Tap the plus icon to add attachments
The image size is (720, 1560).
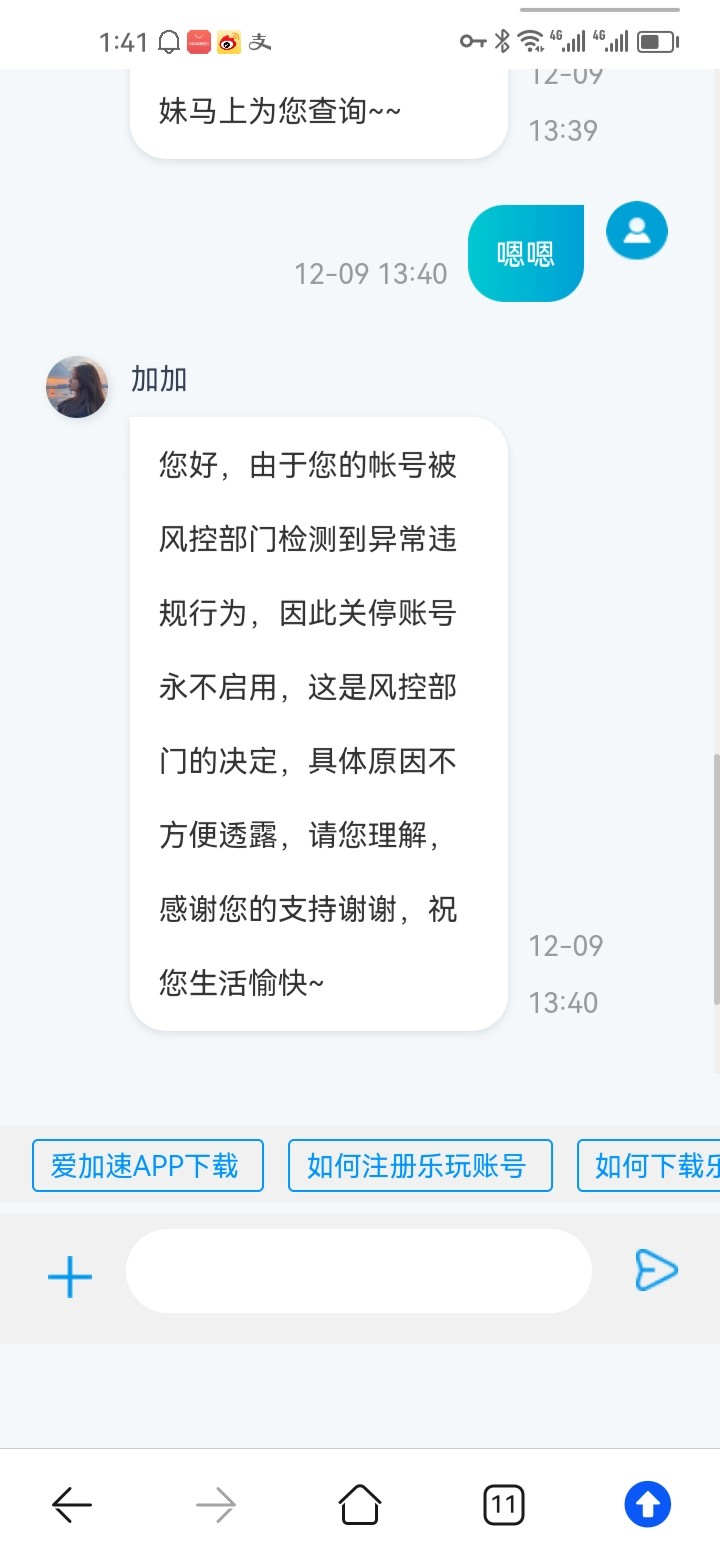pyautogui.click(x=68, y=1276)
